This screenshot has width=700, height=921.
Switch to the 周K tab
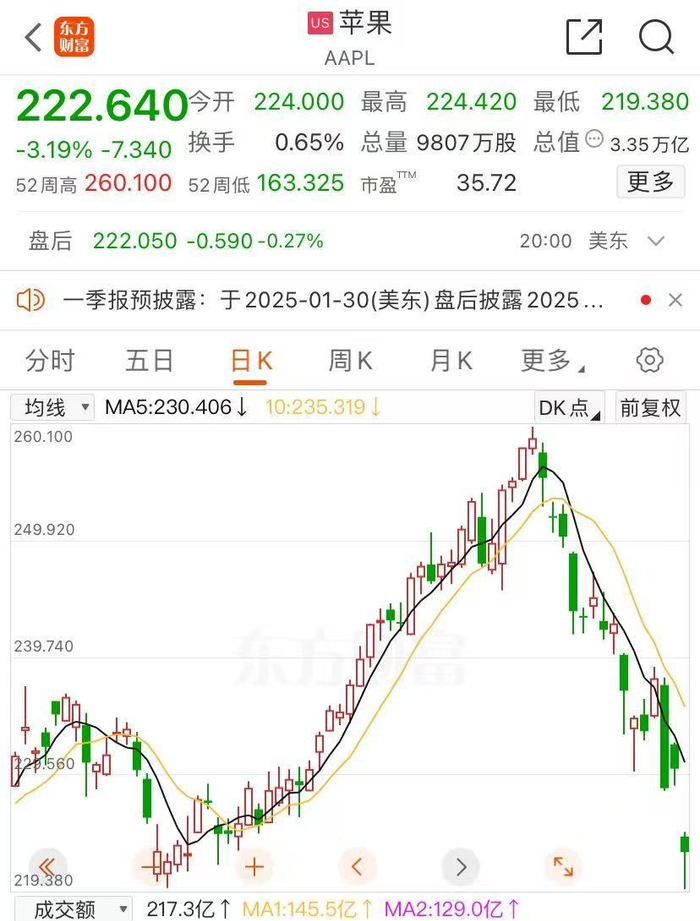pos(351,361)
